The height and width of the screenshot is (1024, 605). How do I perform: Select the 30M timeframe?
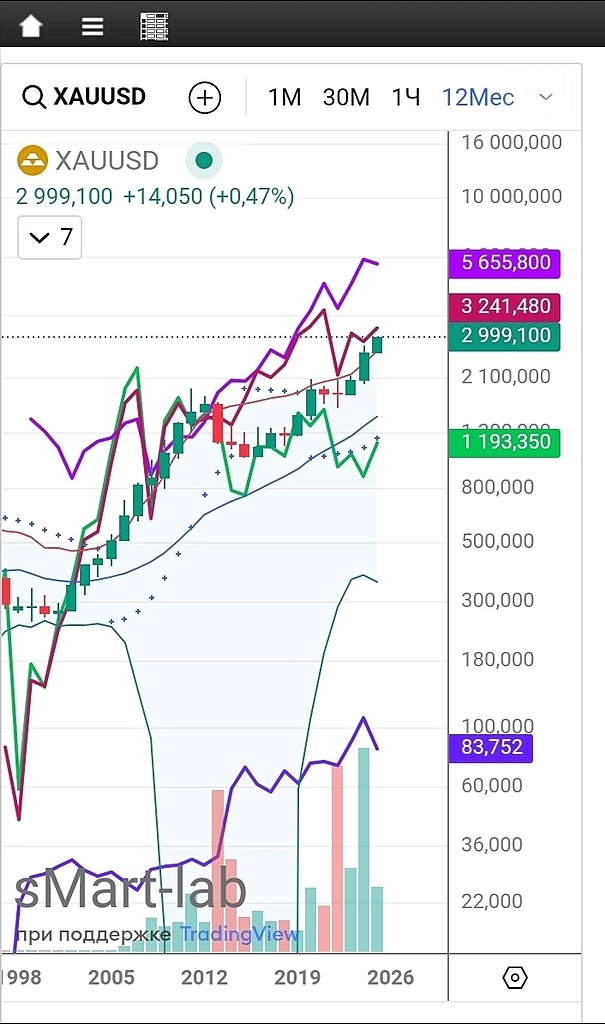[x=346, y=97]
